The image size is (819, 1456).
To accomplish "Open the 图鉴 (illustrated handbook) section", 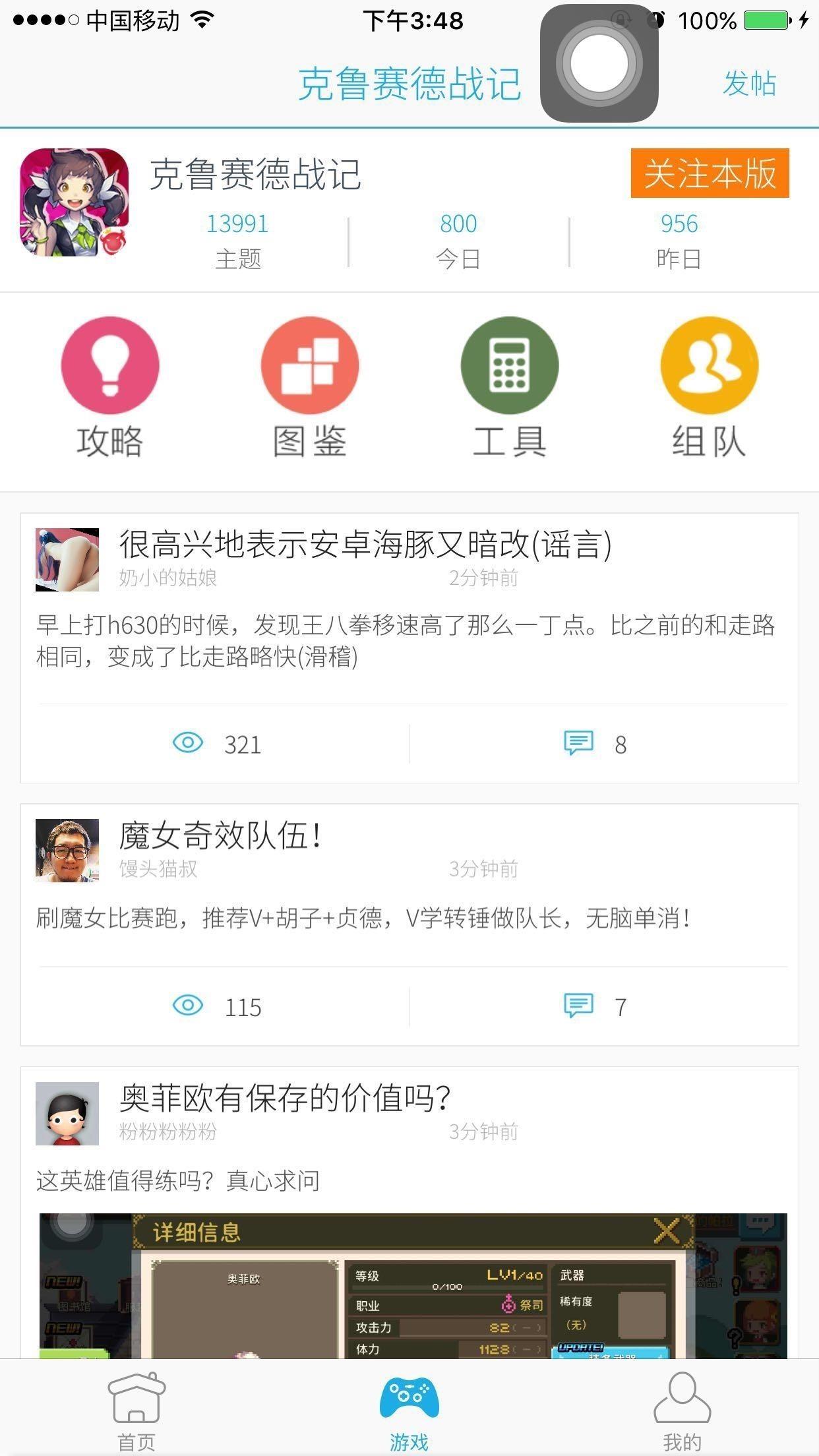I will click(x=310, y=382).
